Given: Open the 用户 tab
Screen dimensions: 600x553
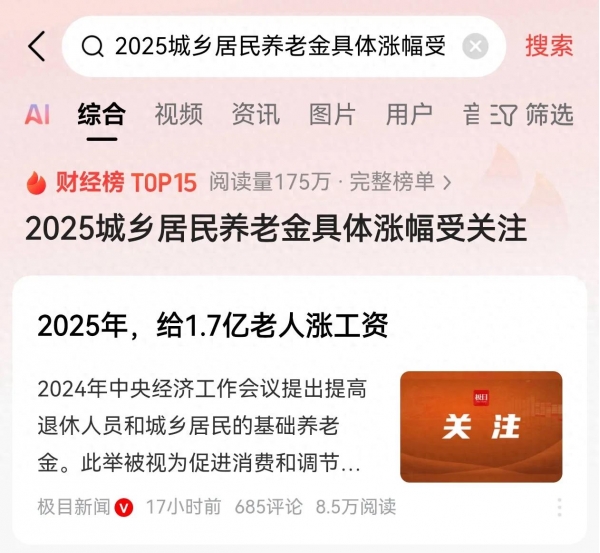Looking at the screenshot, I should pyautogui.click(x=409, y=114).
